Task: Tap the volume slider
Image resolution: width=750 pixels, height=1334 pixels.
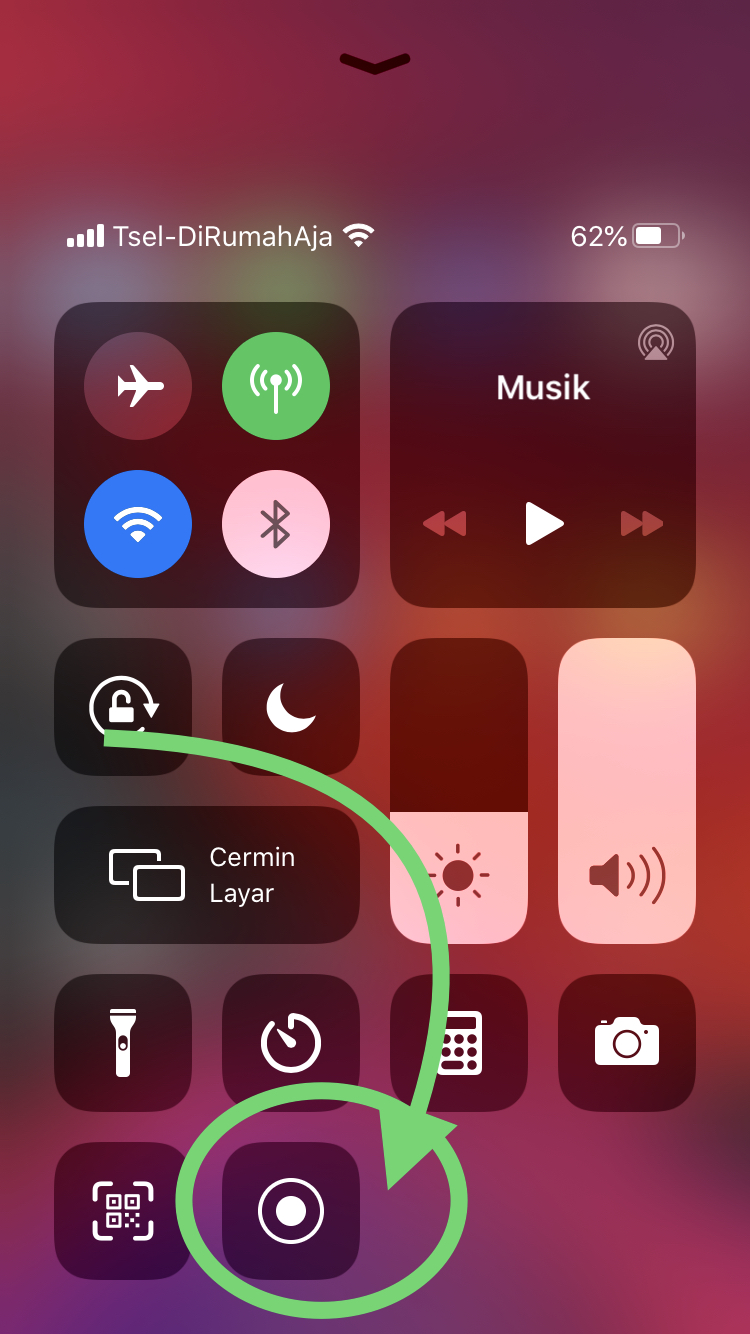Action: 627,790
